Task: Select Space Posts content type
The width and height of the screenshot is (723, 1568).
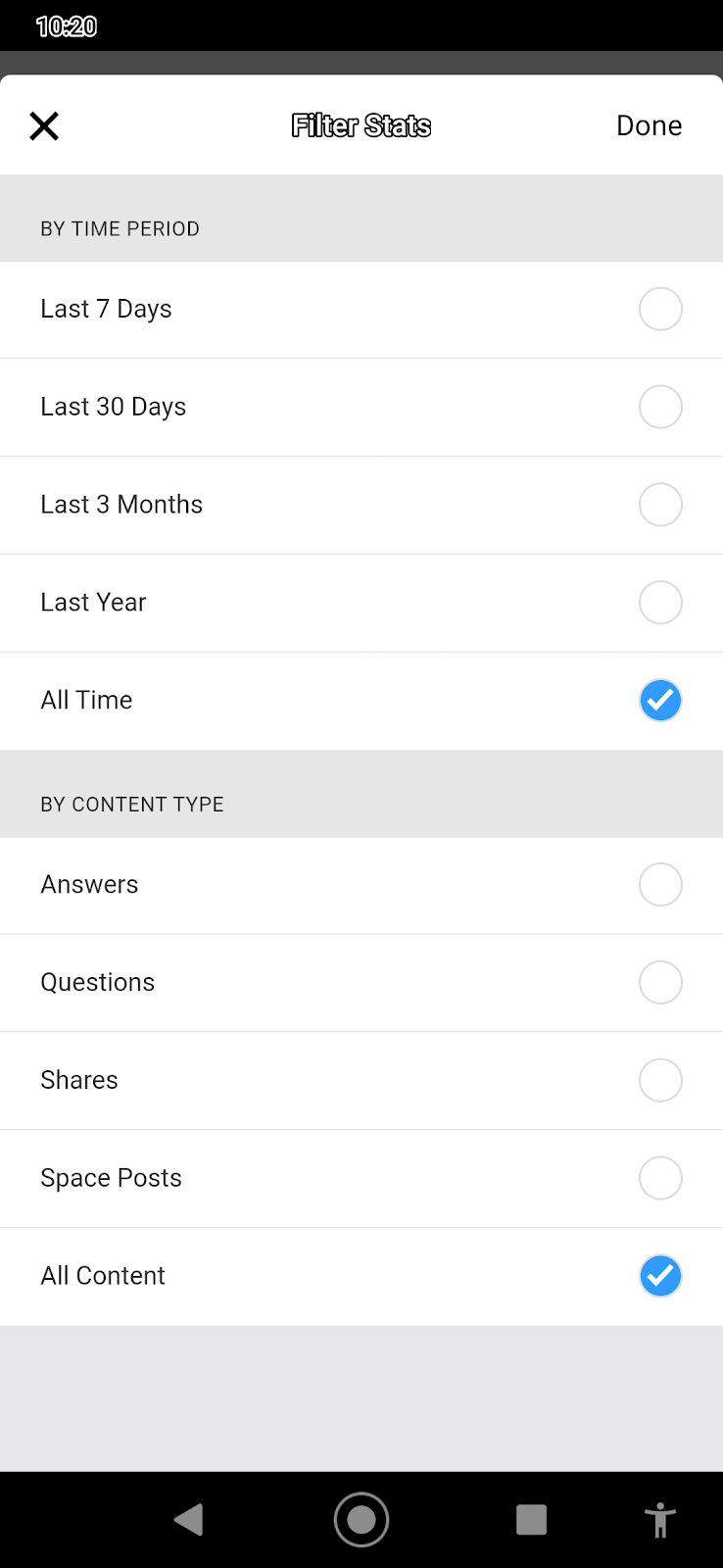Action: pos(659,1178)
